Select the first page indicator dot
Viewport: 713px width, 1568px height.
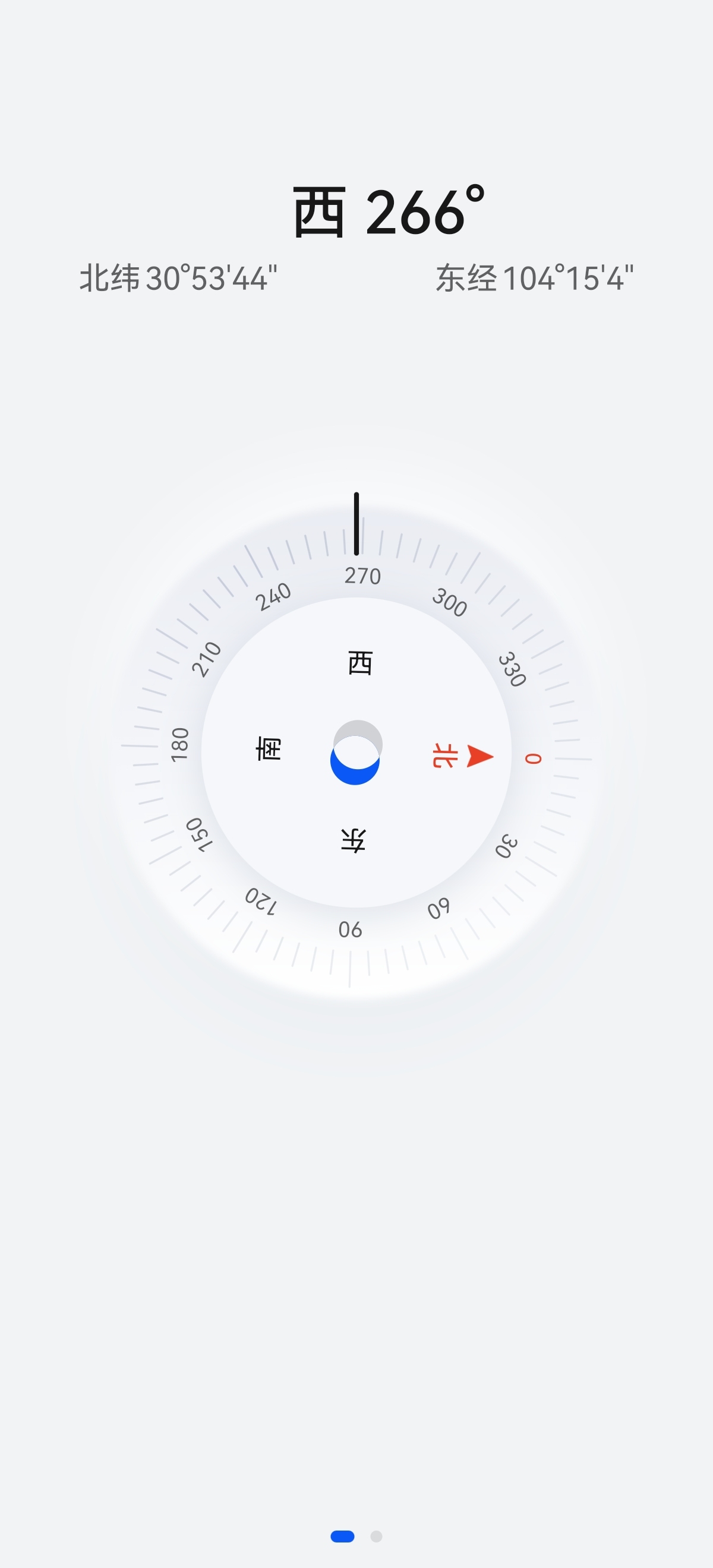point(342,1537)
